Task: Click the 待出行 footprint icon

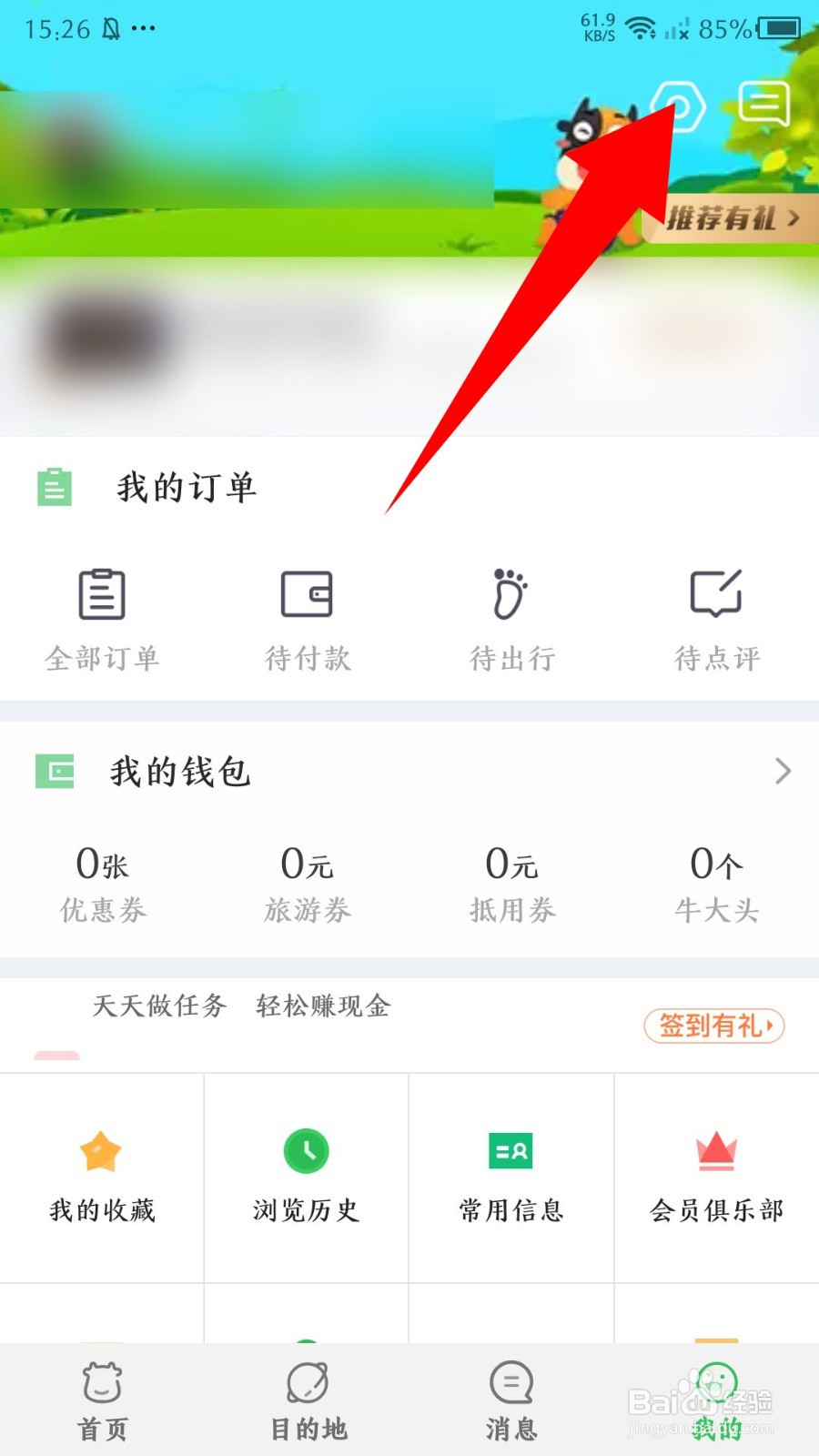Action: tap(511, 596)
